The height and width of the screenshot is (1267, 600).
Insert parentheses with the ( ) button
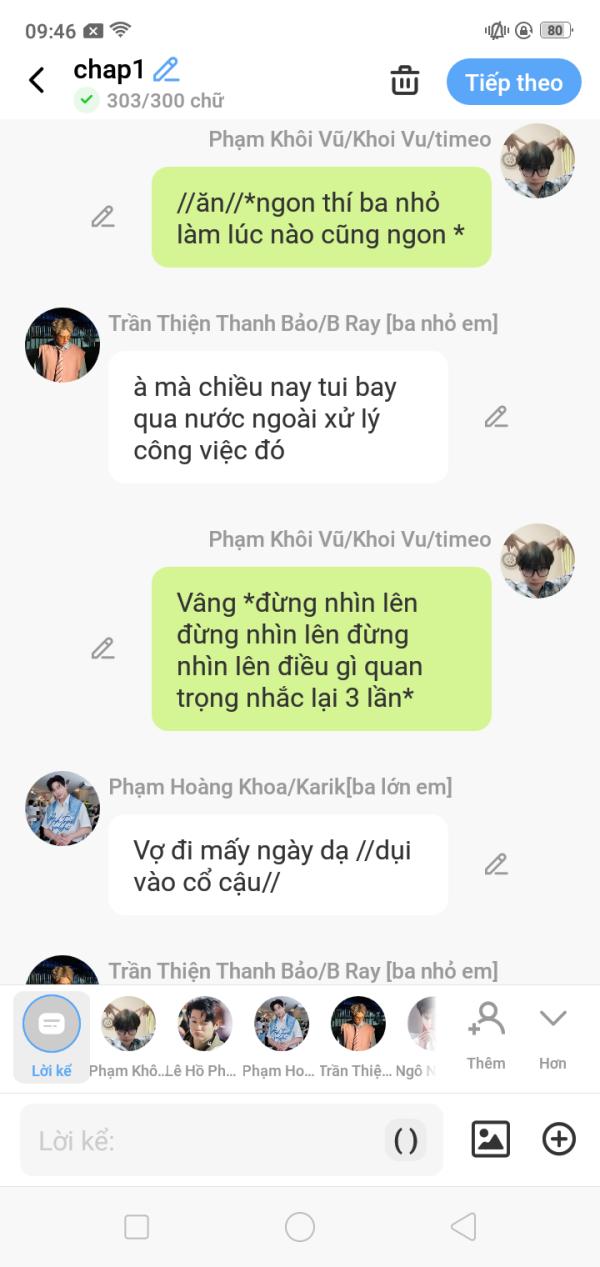pyautogui.click(x=406, y=1140)
